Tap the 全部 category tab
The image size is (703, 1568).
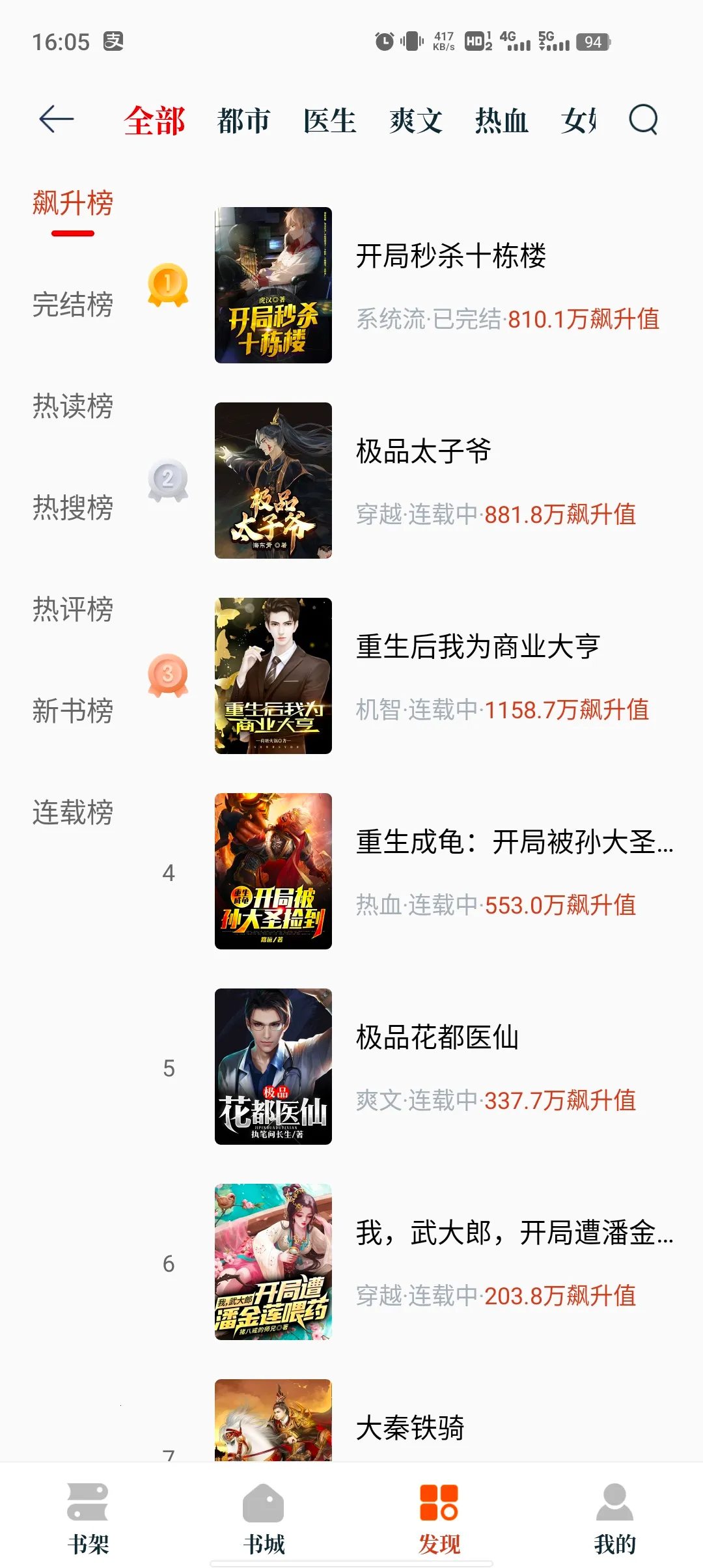coord(155,121)
